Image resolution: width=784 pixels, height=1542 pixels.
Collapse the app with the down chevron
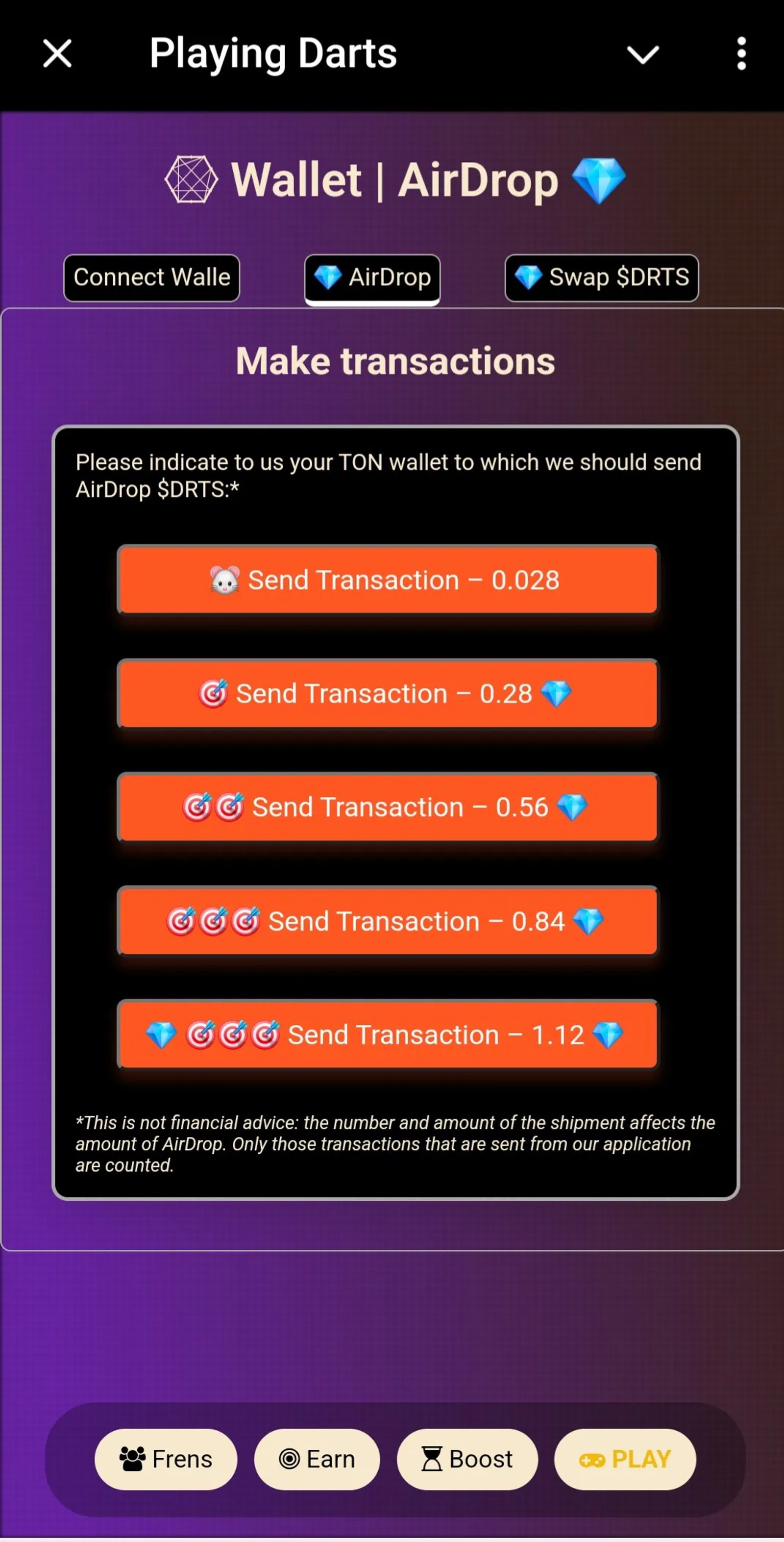(x=642, y=54)
